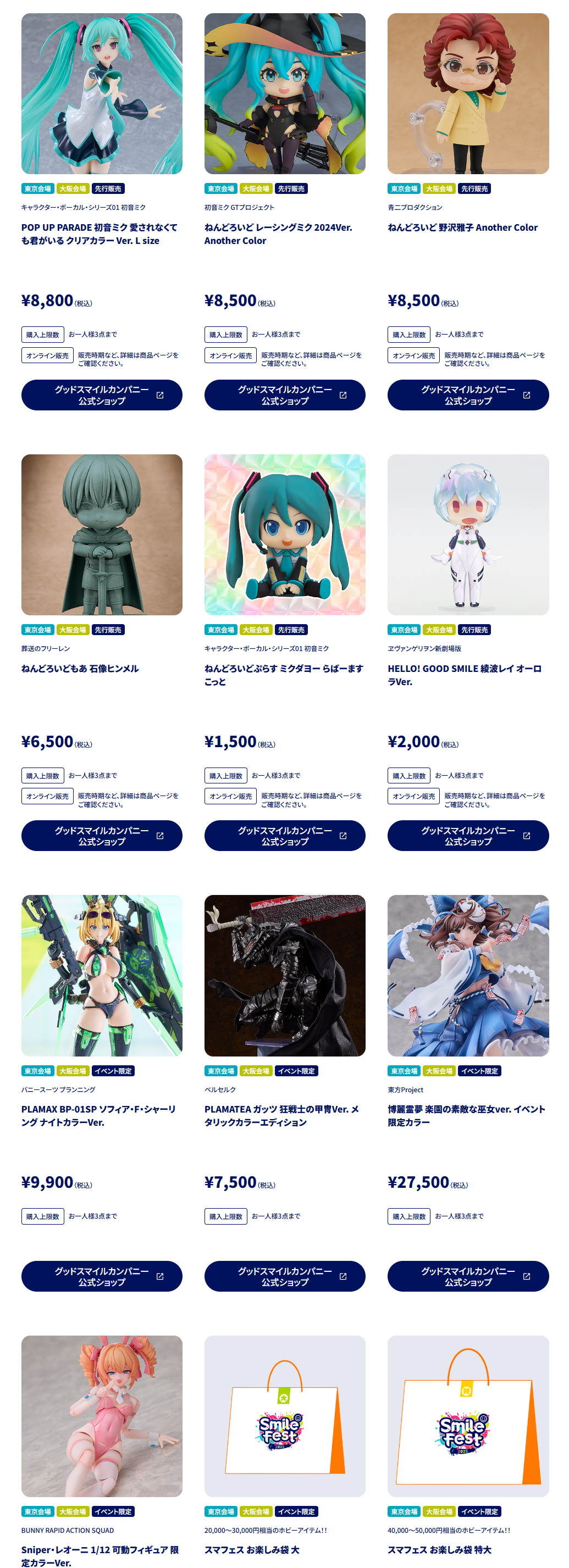Open official shop for 石像ヒンメル
Image resolution: width=569 pixels, height=1568 pixels.
pos(102,836)
